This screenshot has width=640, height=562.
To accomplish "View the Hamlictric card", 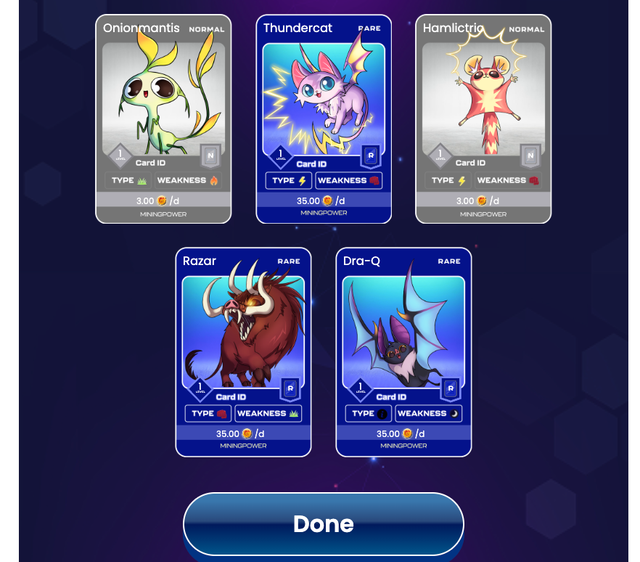I will coord(483,118).
